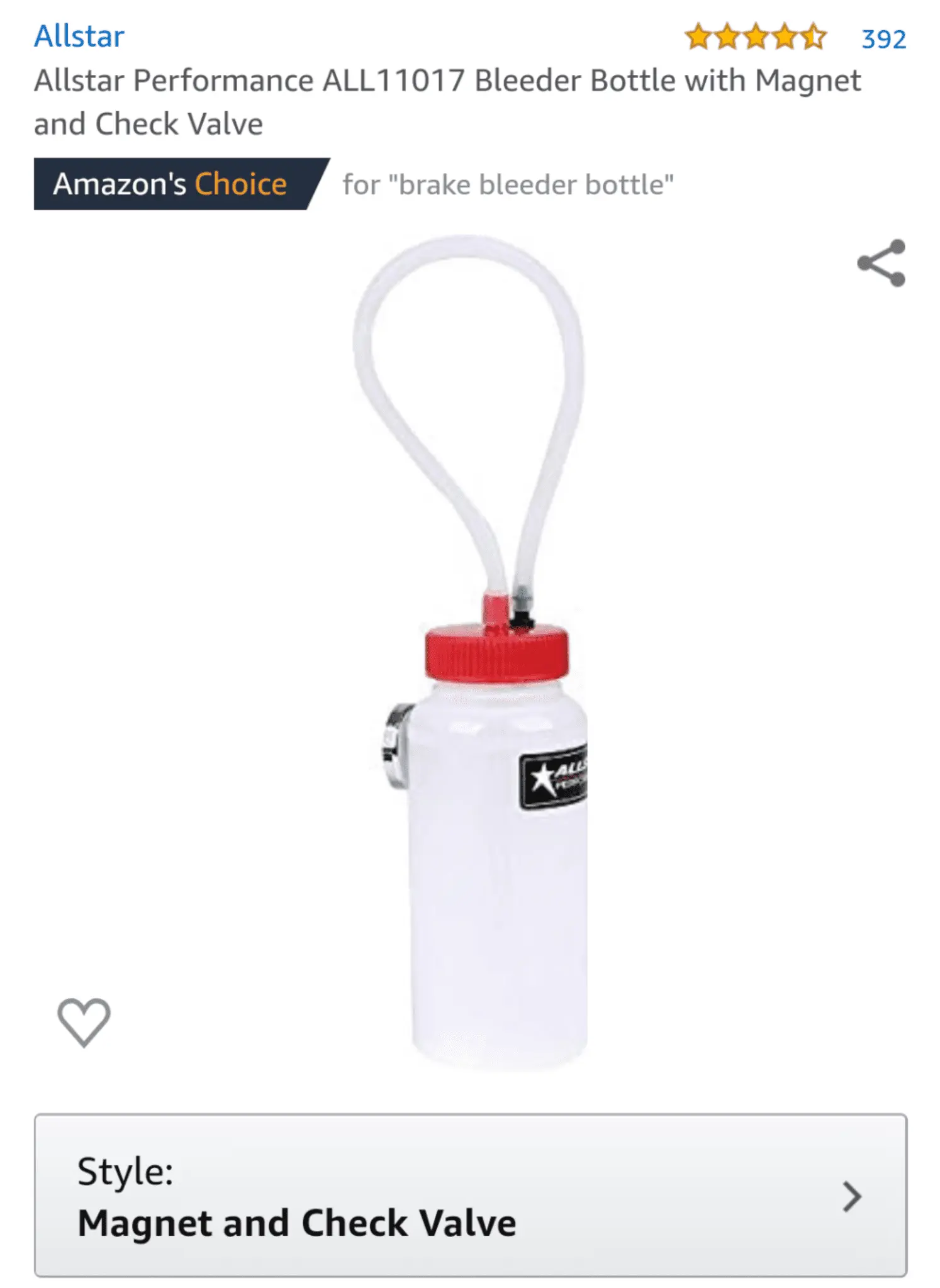Add product to wish list heart
The width and height of the screenshot is (940, 1288).
(x=84, y=1022)
